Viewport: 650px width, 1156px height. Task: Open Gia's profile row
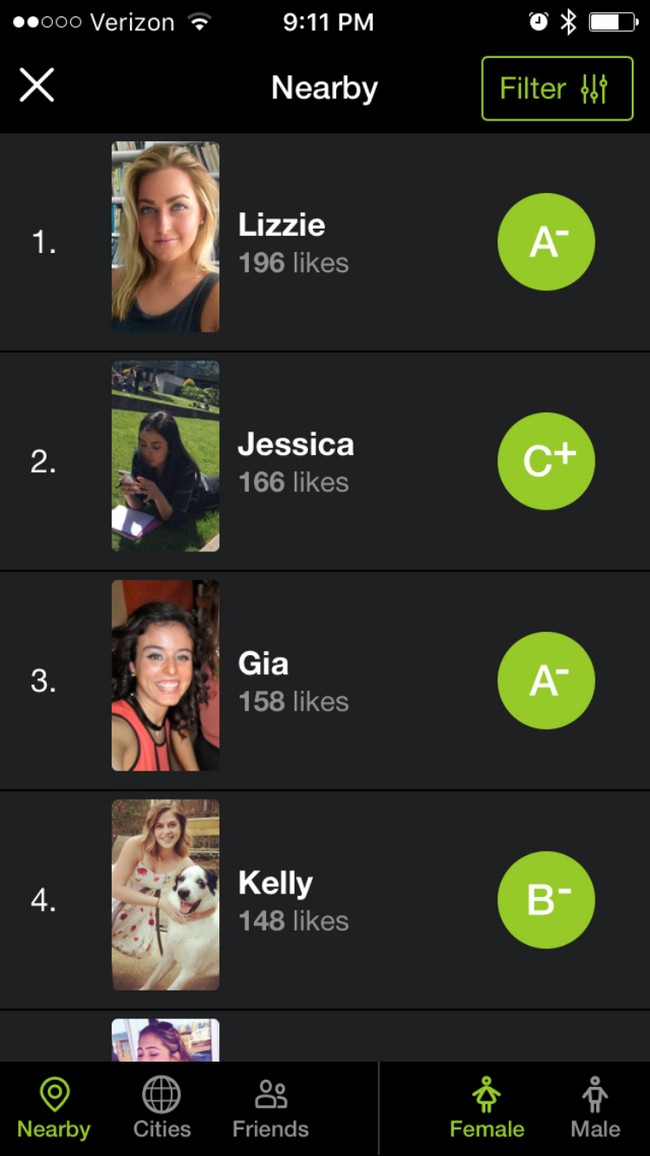point(325,680)
